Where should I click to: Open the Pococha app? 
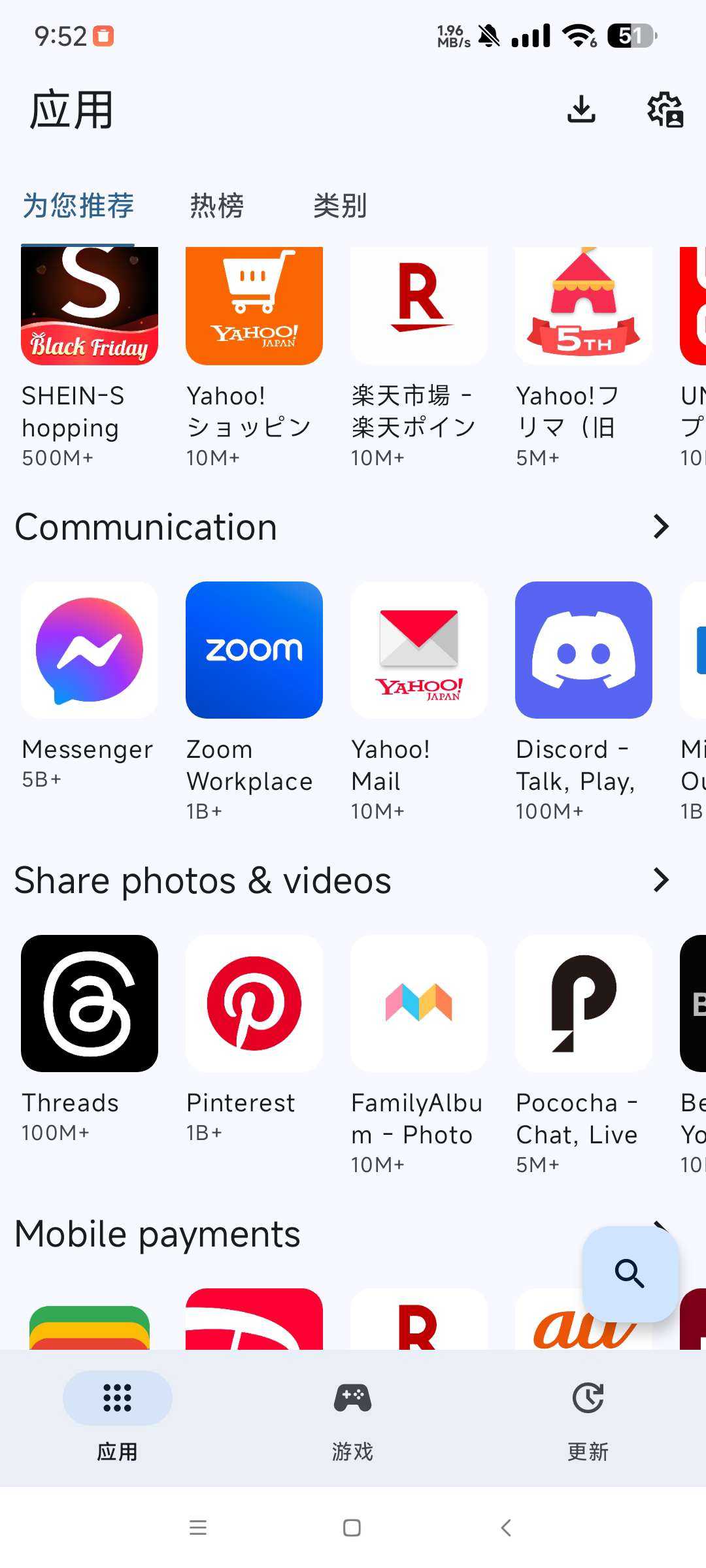584,1004
